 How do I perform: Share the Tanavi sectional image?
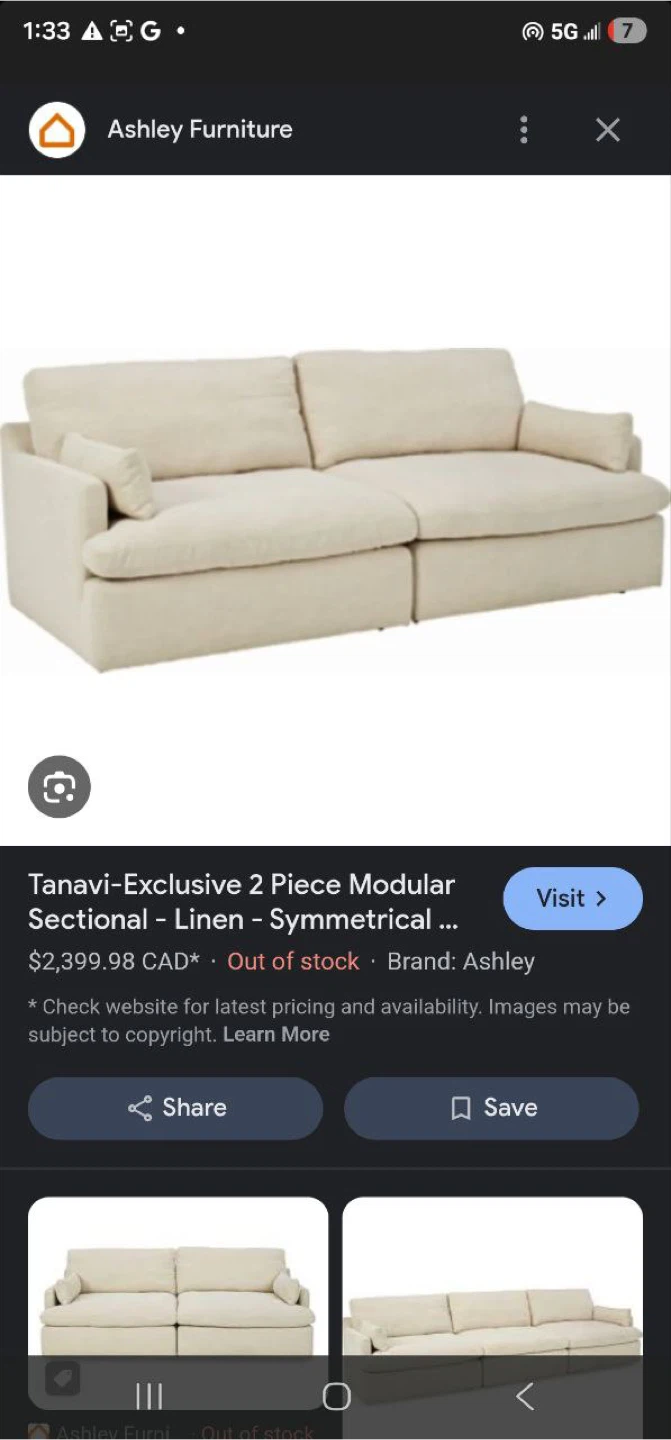(175, 1108)
